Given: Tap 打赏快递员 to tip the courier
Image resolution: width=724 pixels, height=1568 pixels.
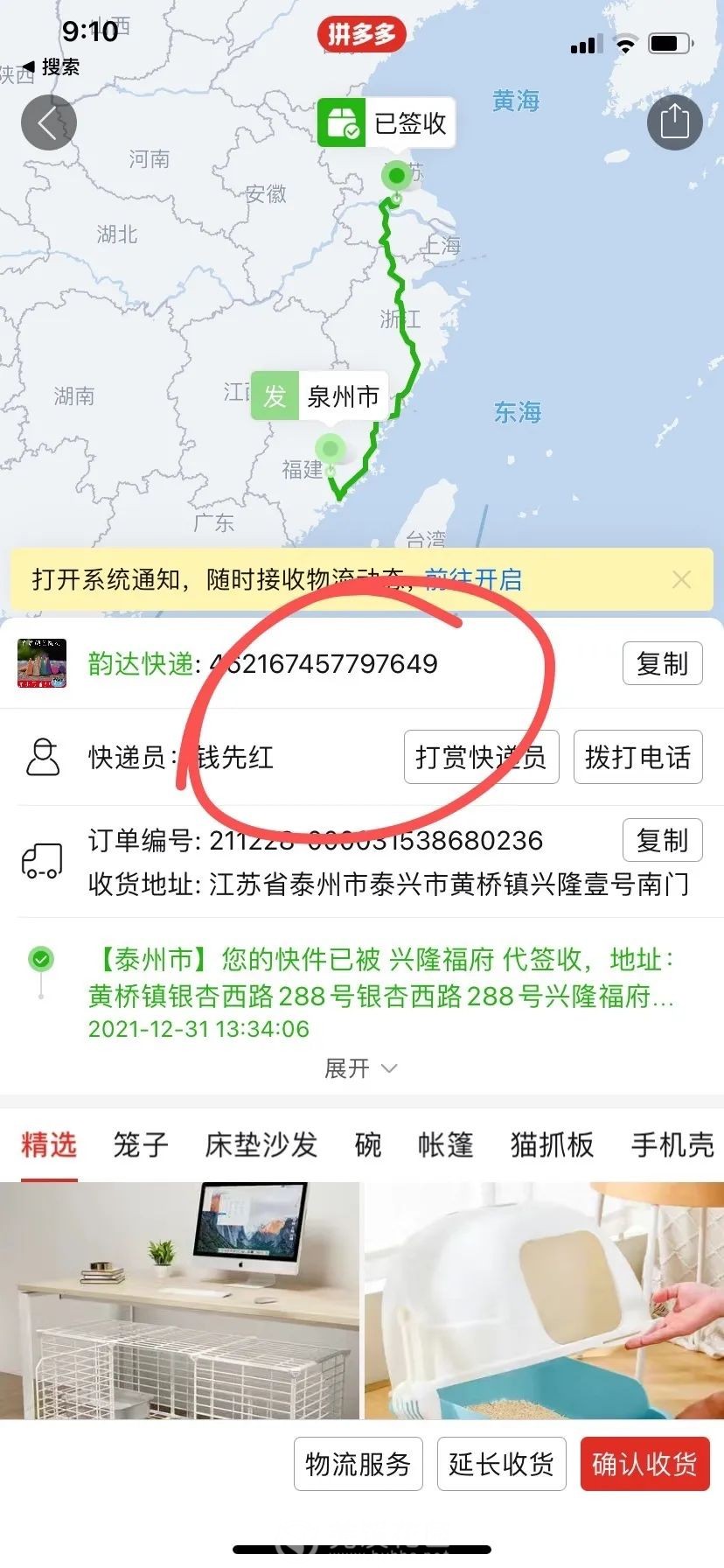Looking at the screenshot, I should pos(481,757).
